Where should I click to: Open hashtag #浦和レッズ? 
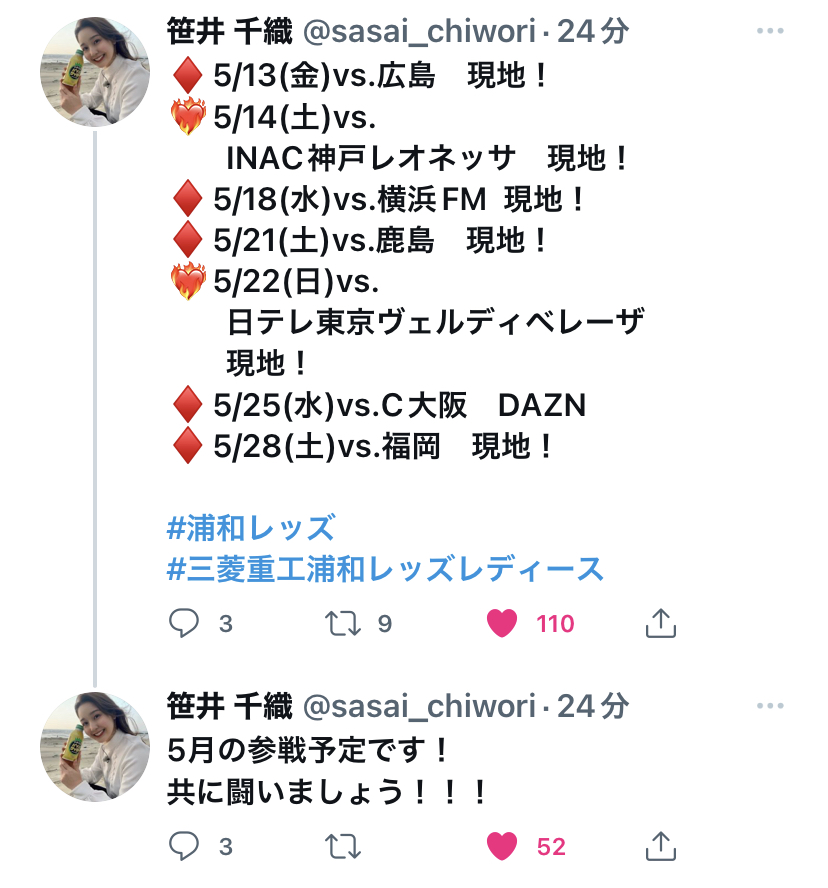tap(250, 527)
